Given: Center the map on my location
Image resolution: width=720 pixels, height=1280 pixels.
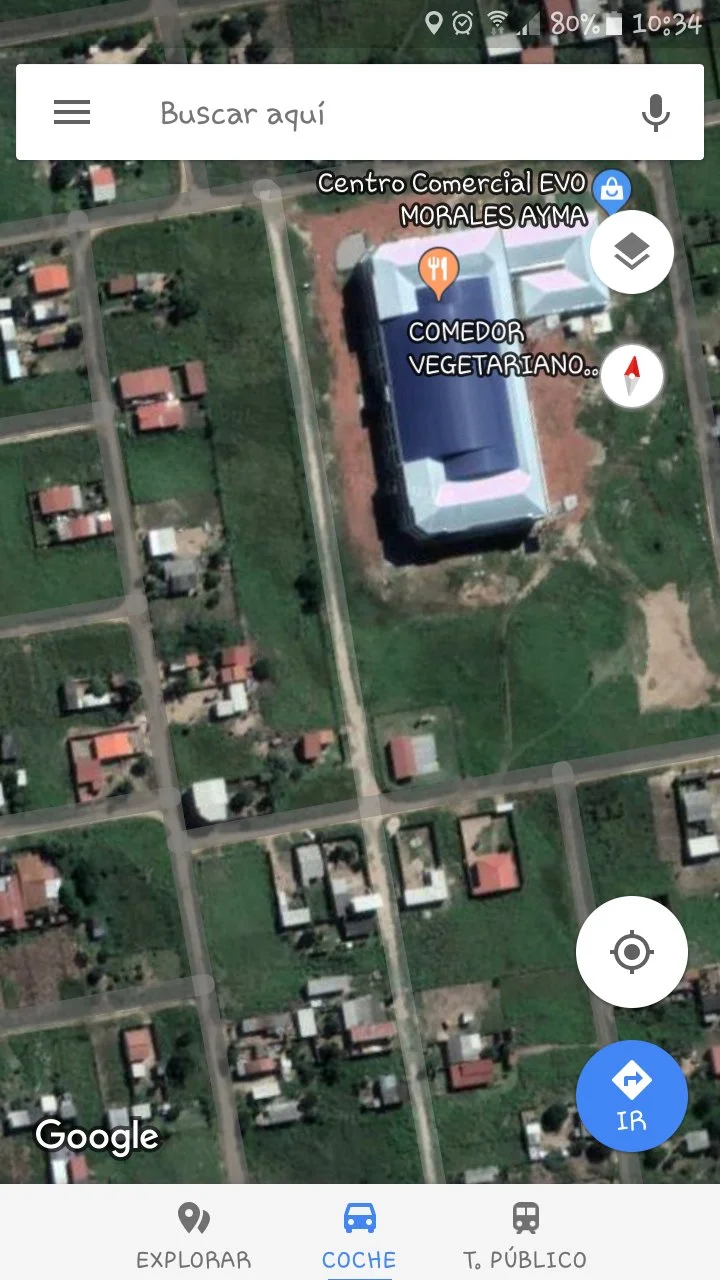Looking at the screenshot, I should click(x=631, y=951).
